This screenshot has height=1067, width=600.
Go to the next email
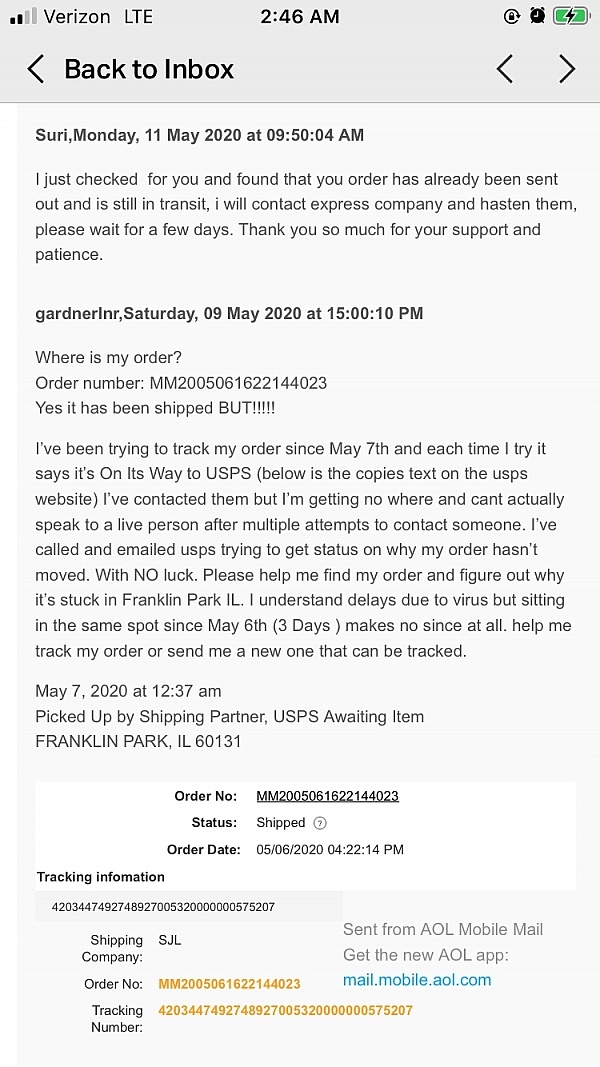[567, 69]
